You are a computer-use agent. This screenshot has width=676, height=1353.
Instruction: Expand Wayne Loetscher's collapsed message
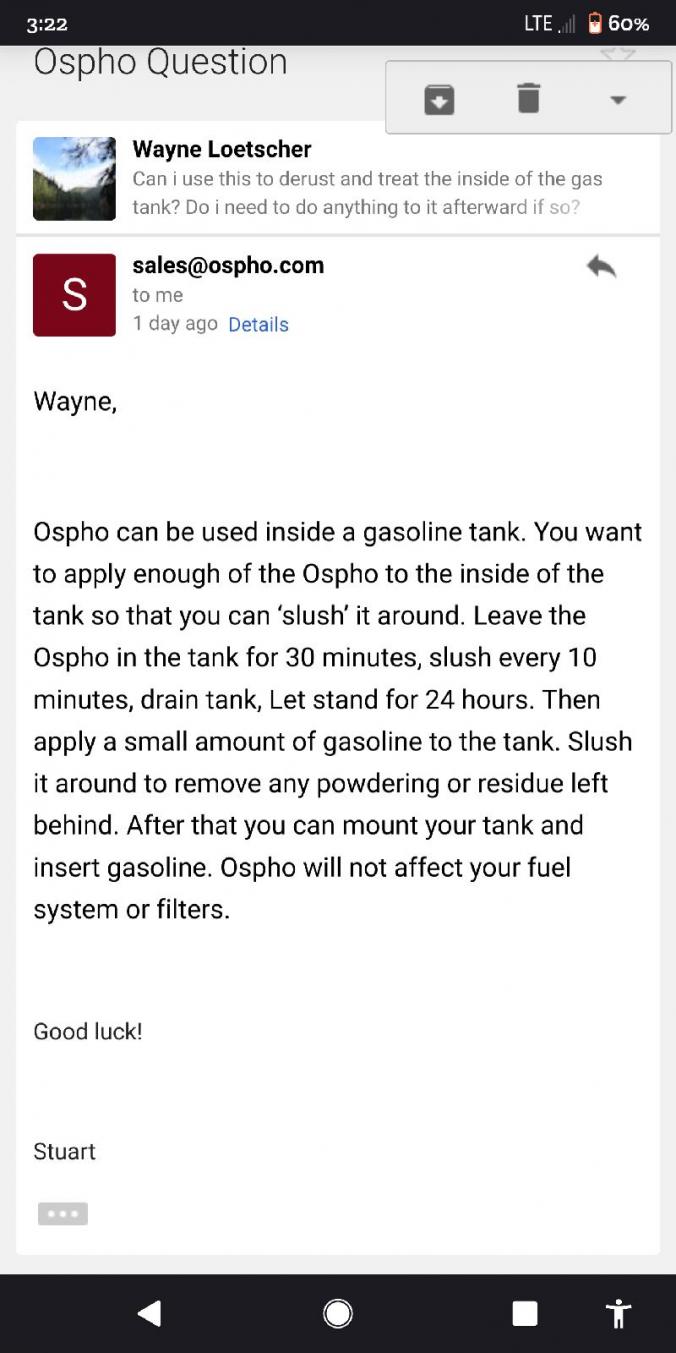click(367, 179)
